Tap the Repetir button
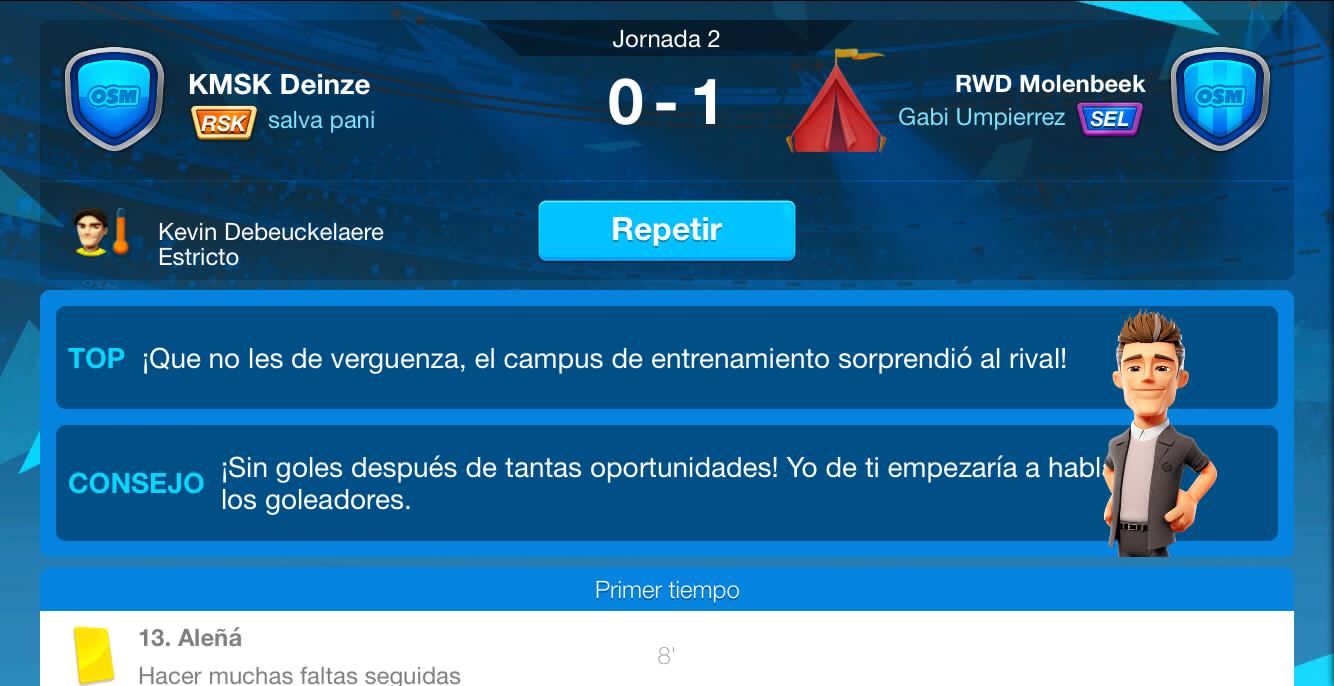The width and height of the screenshot is (1334, 686). [x=666, y=230]
